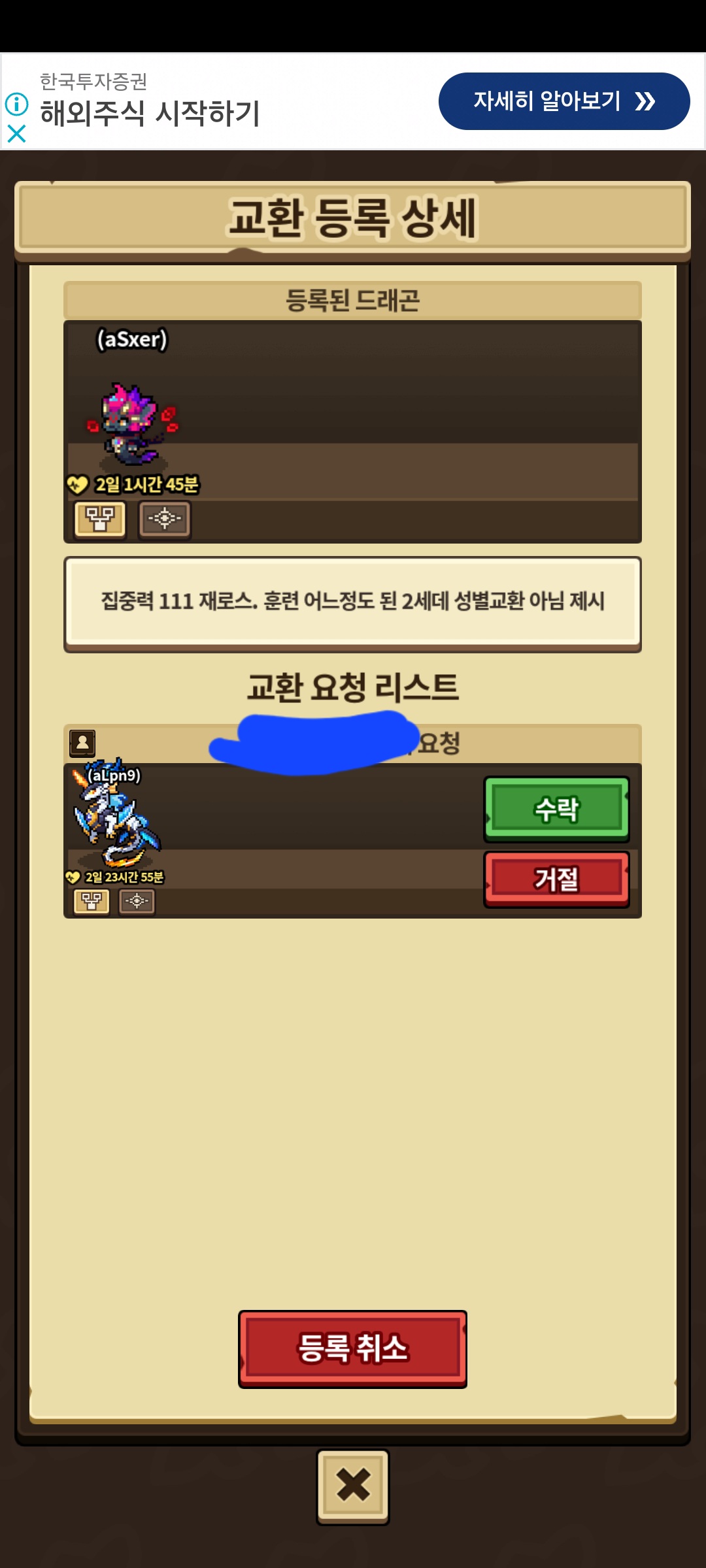View target details icon for aSxer dragon
The image size is (706, 1568).
(x=165, y=519)
